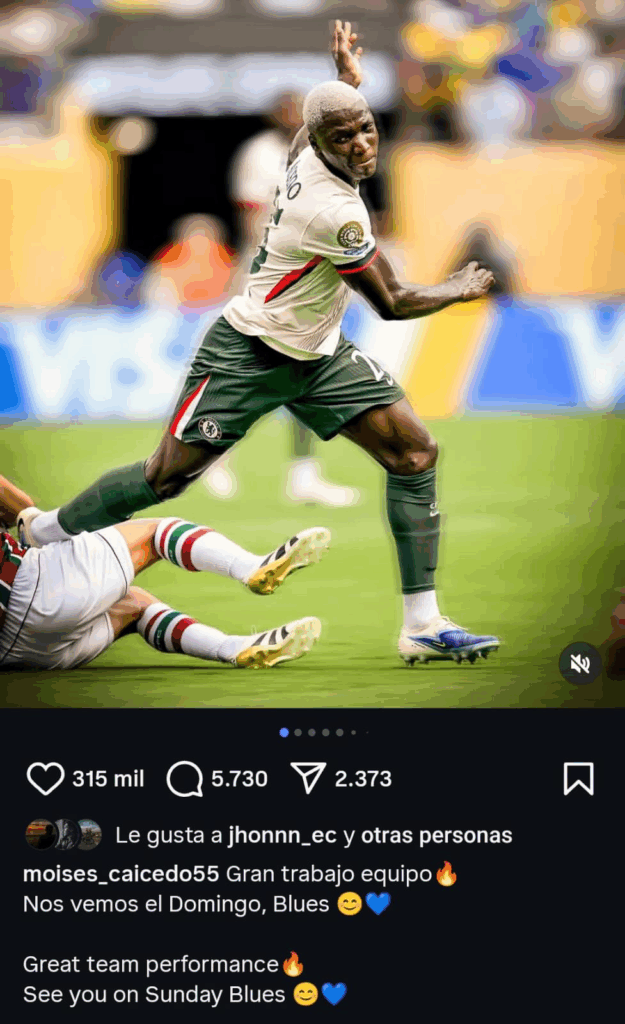Open jhonnn_ec profile in likes line
Screen dimensions: 625x1024
click(282, 835)
